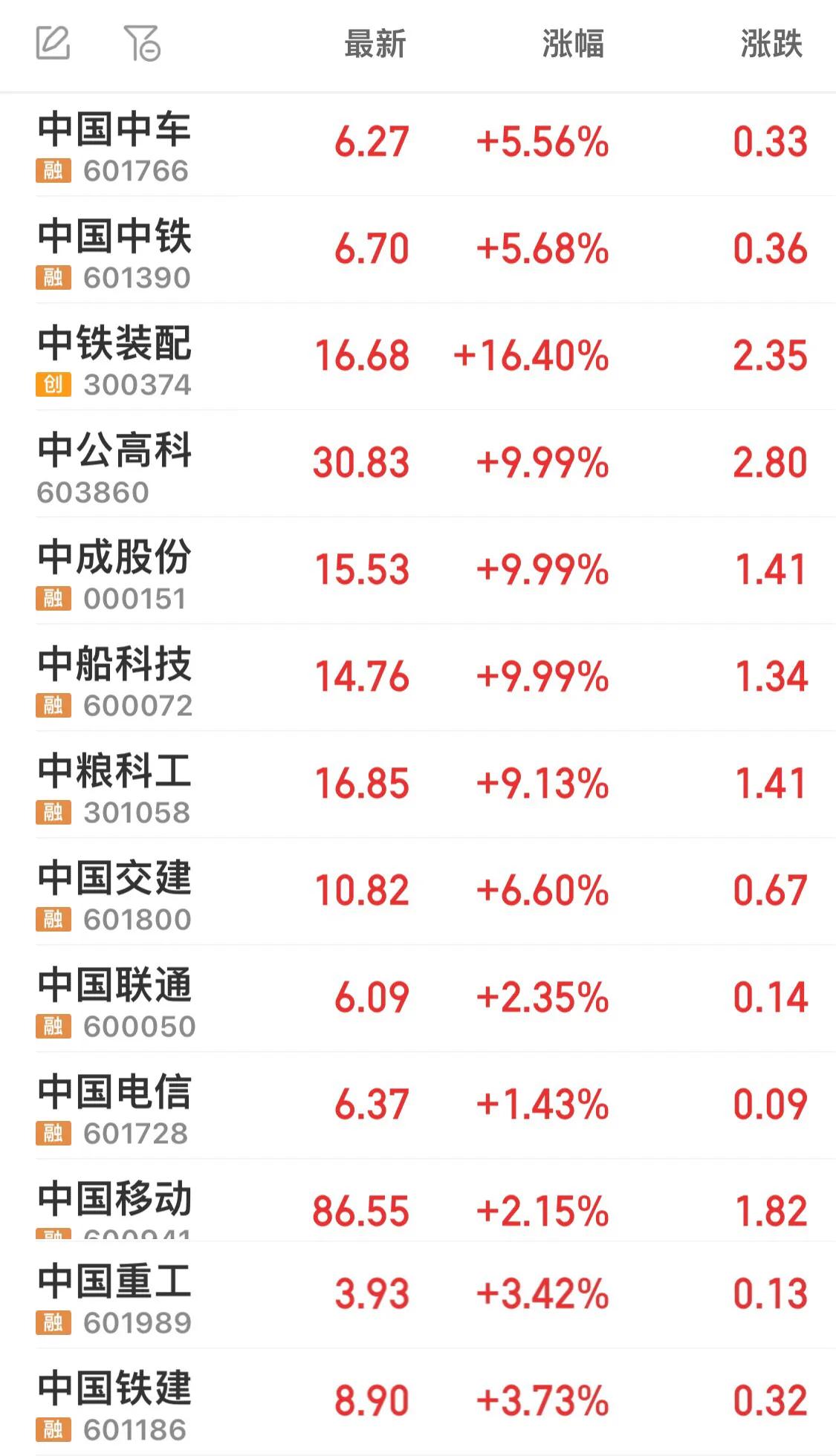Sort by 最新 column header

(x=375, y=44)
